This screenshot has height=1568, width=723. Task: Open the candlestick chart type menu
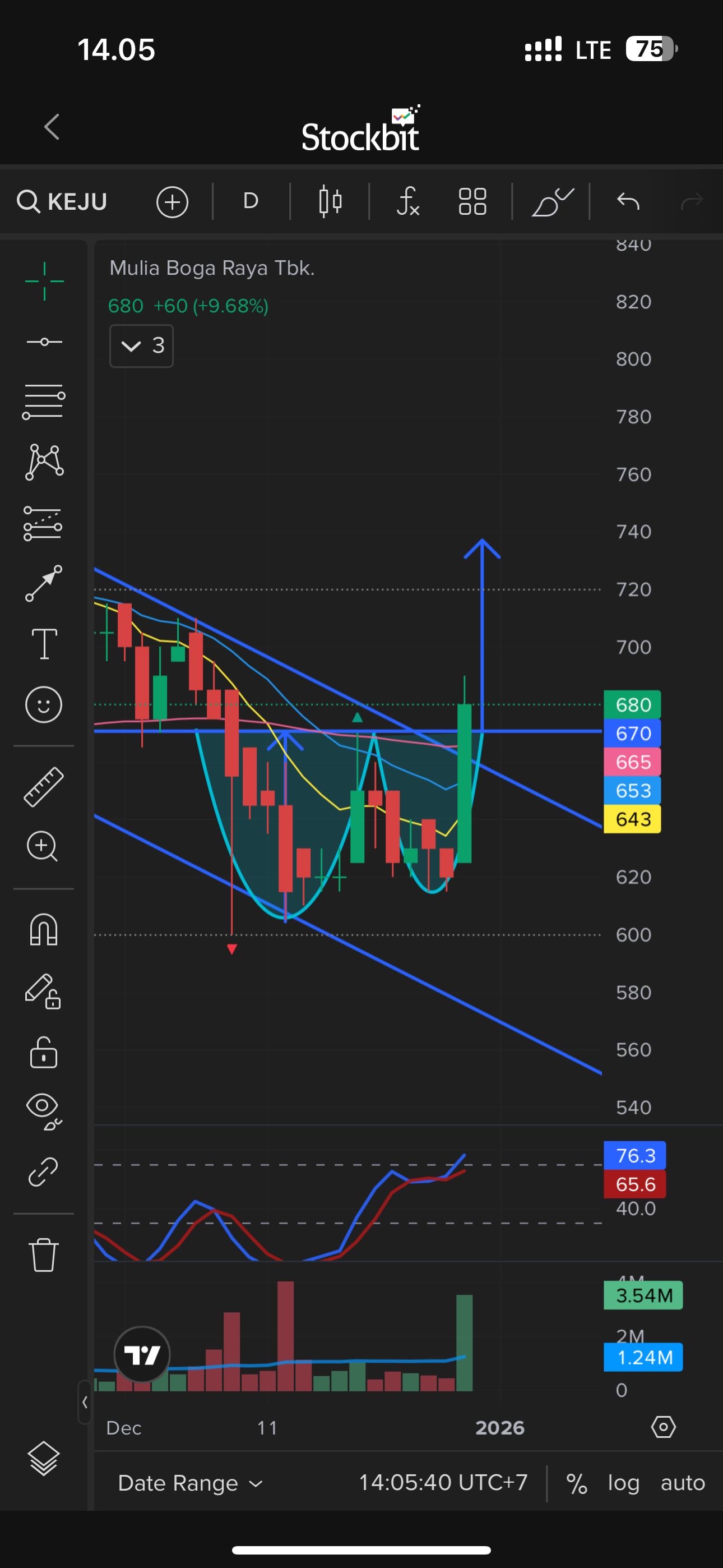(x=330, y=201)
